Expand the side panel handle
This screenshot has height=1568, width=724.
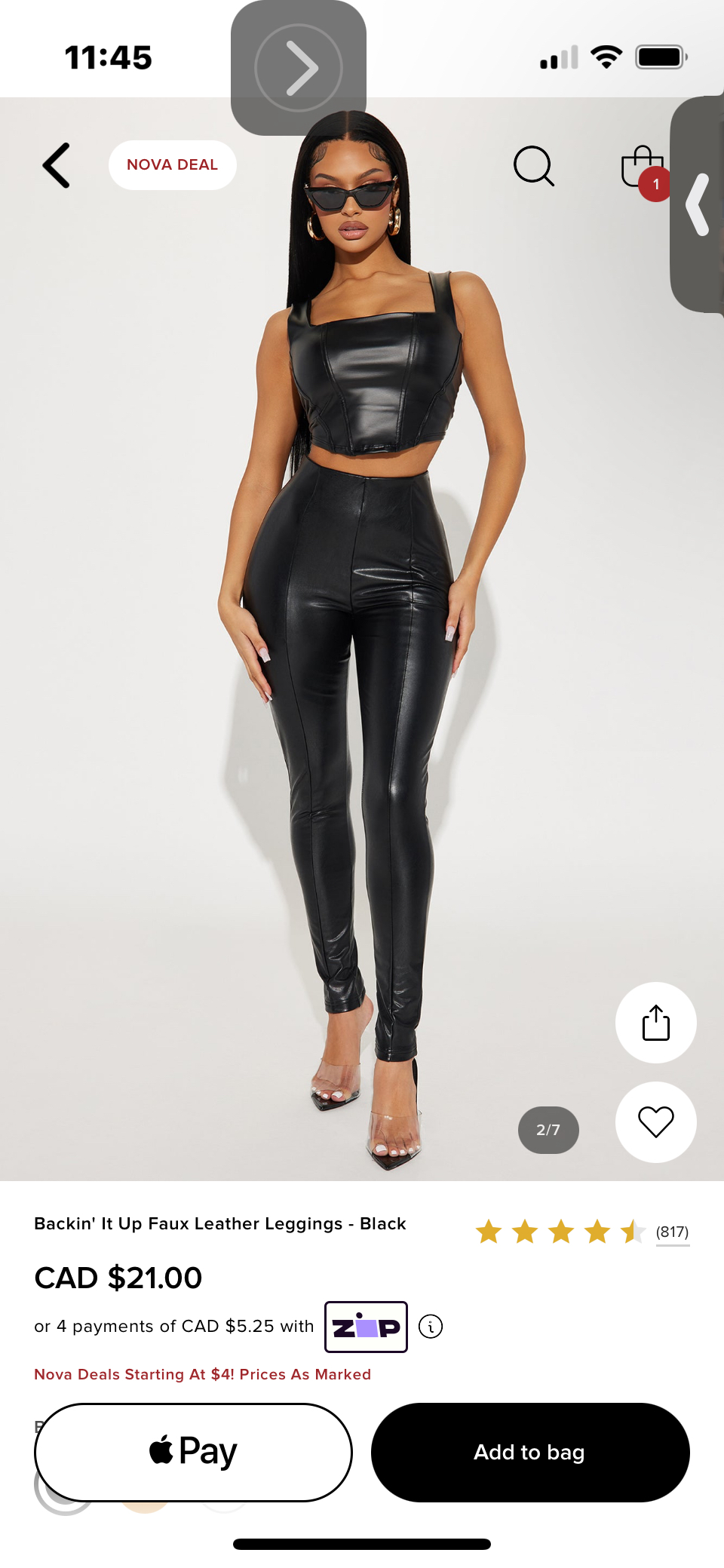[698, 204]
